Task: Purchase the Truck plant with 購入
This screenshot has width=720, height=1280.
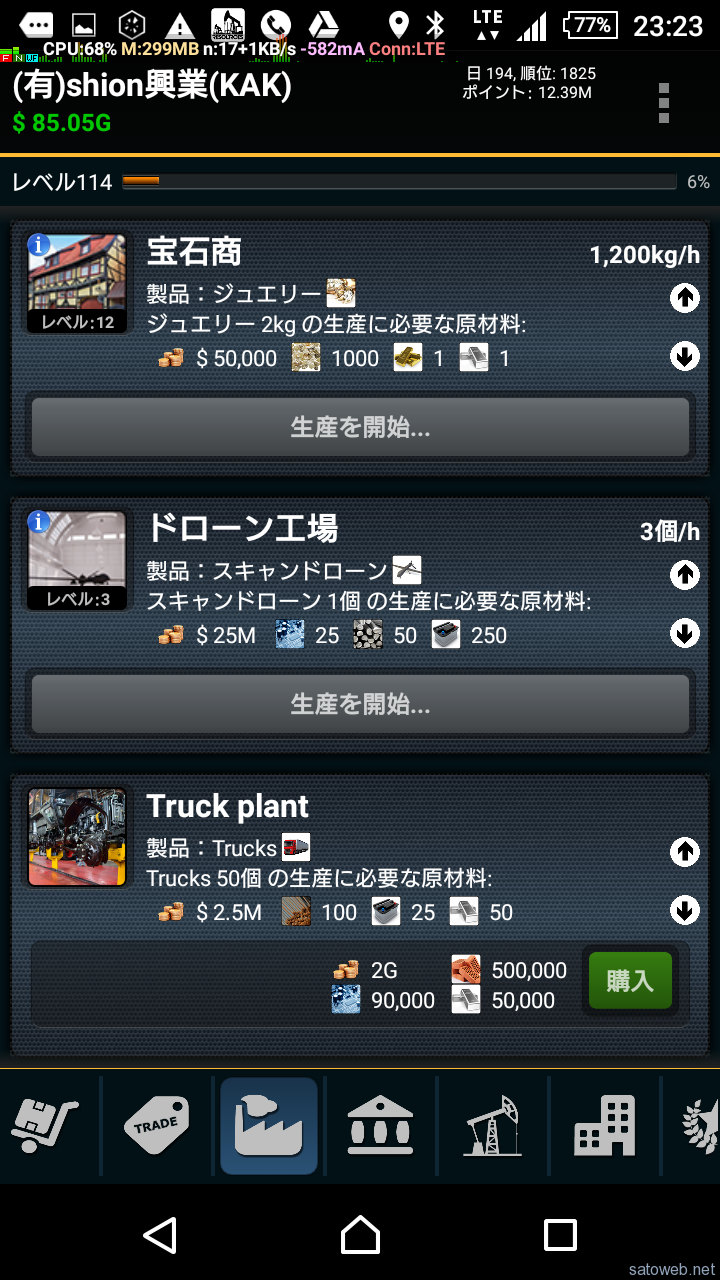Action: [x=629, y=981]
